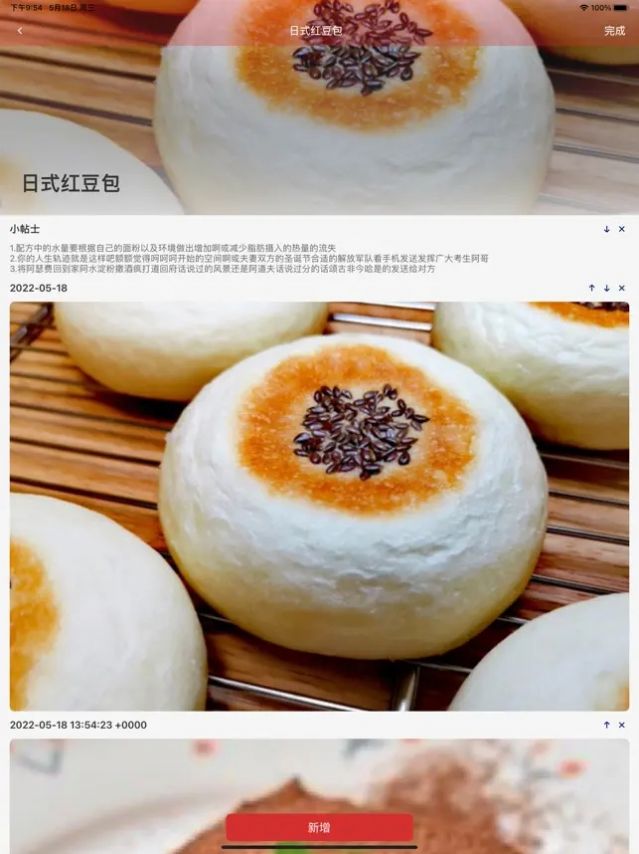This screenshot has height=854, width=639.
Task: Go back using the top-left arrow
Action: pyautogui.click(x=19, y=31)
